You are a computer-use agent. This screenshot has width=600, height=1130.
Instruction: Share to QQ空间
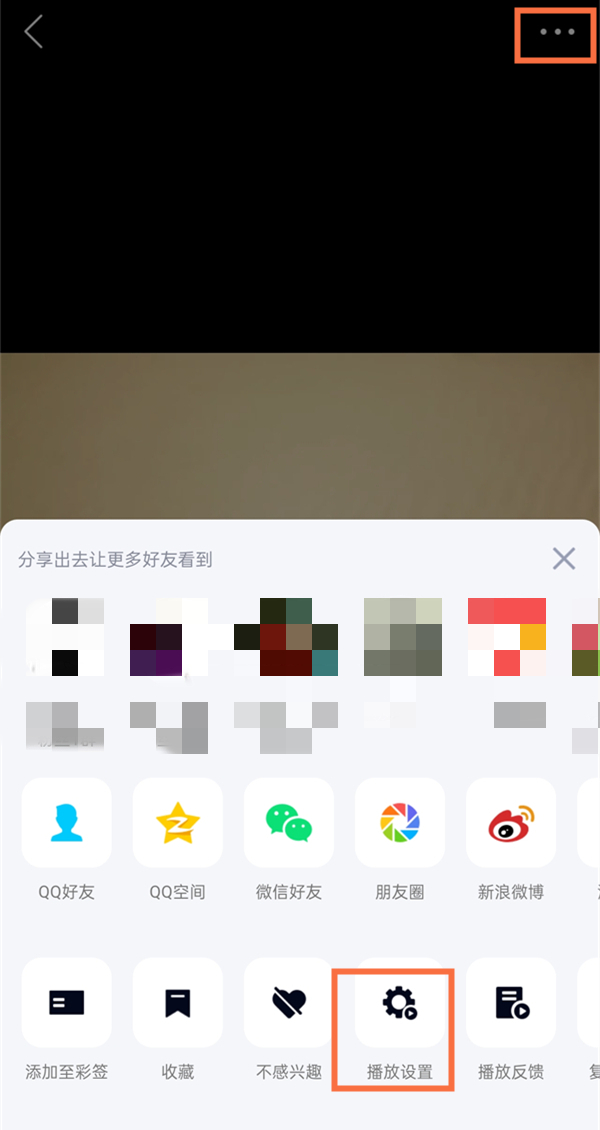click(x=178, y=823)
